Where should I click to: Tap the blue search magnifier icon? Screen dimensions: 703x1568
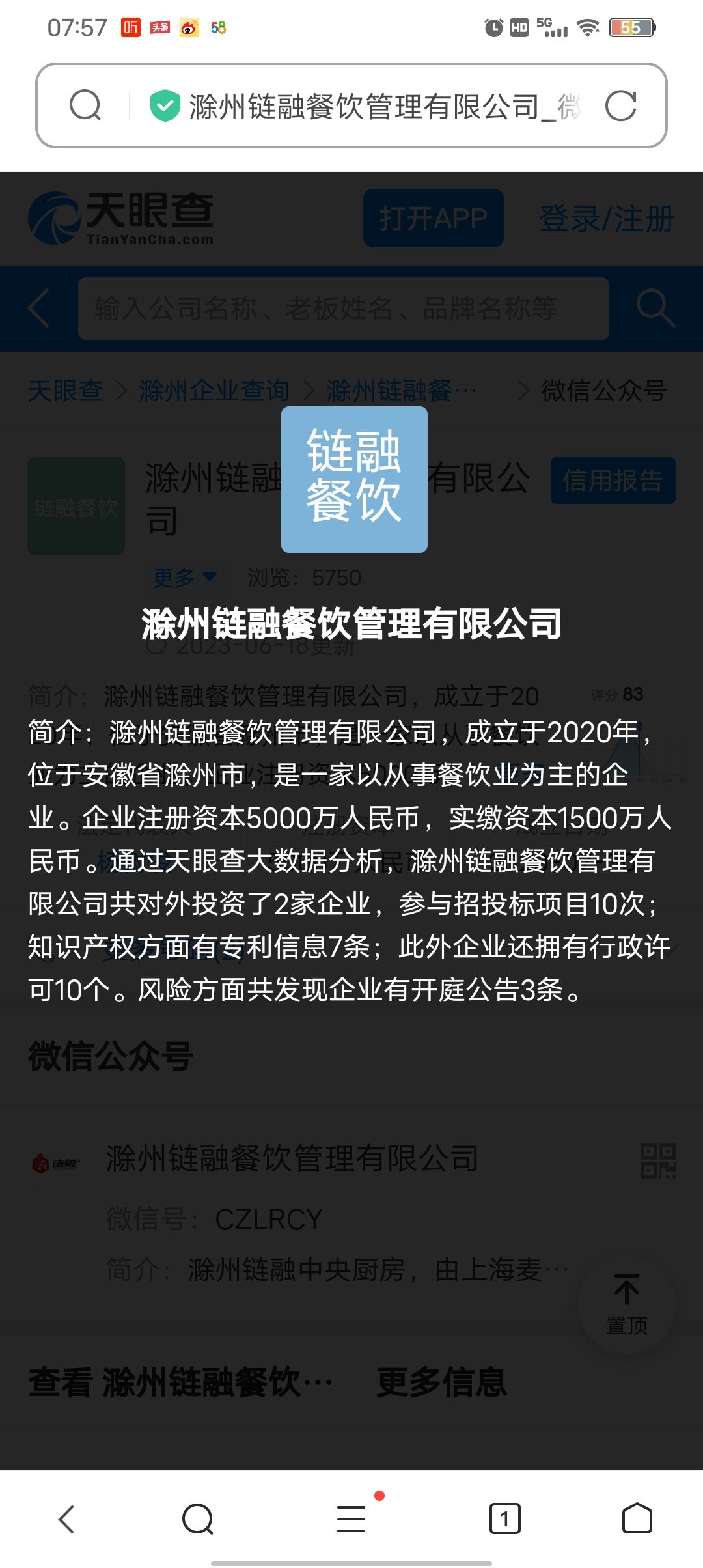point(655,309)
